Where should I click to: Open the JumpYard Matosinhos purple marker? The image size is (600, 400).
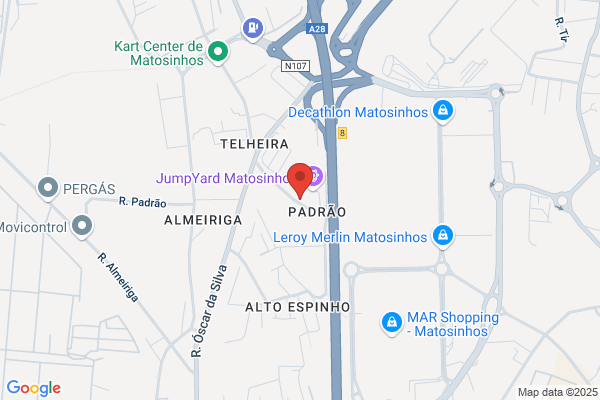[x=316, y=177]
